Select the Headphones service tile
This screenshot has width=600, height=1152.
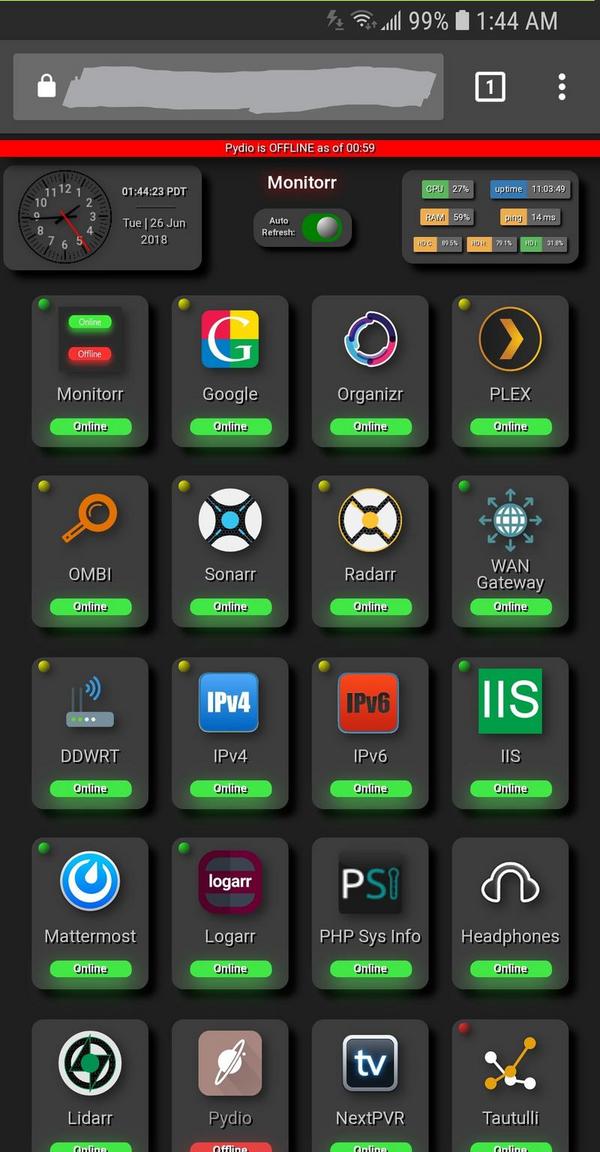[x=510, y=911]
